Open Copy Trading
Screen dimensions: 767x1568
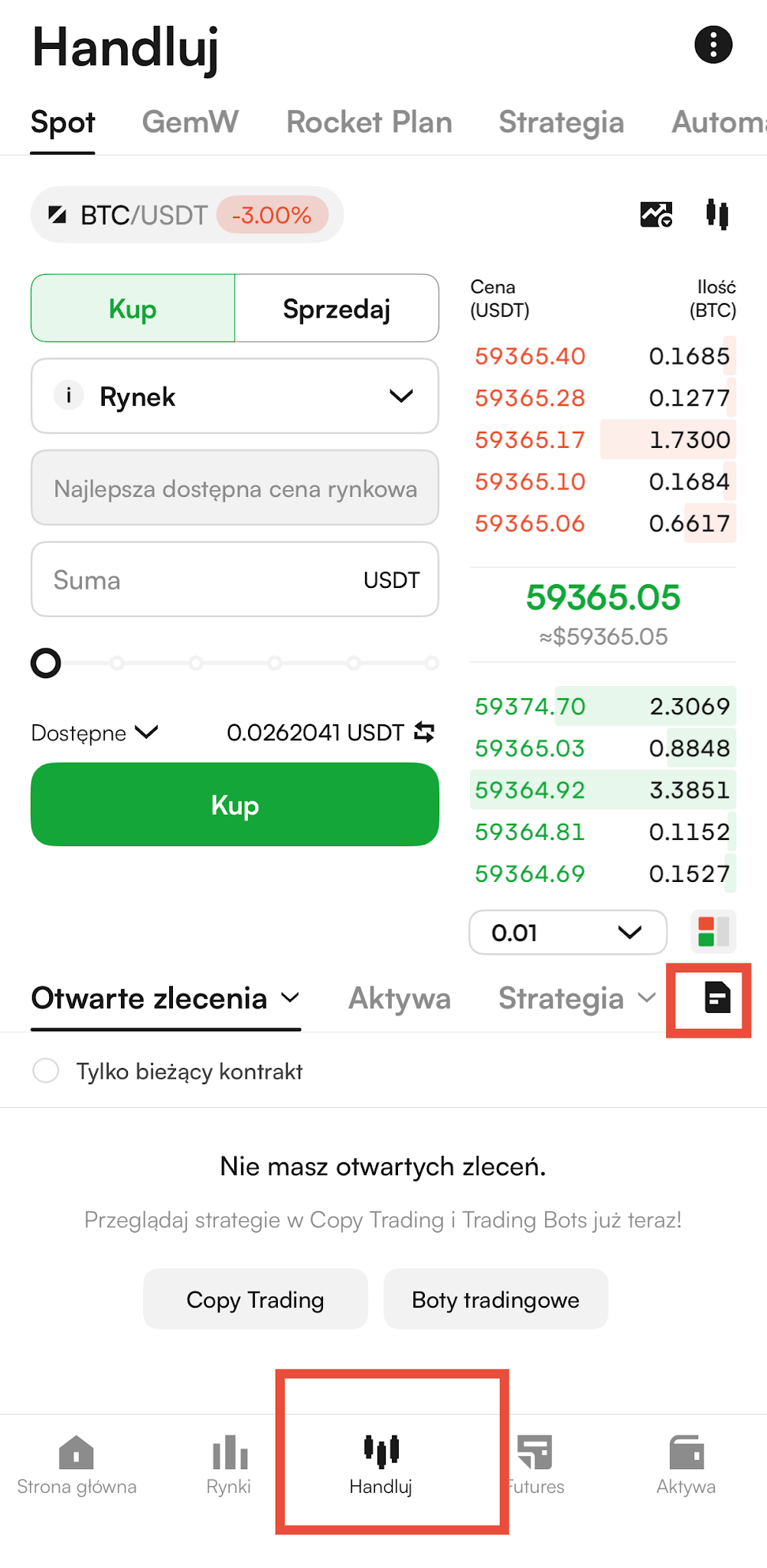[x=256, y=1299]
